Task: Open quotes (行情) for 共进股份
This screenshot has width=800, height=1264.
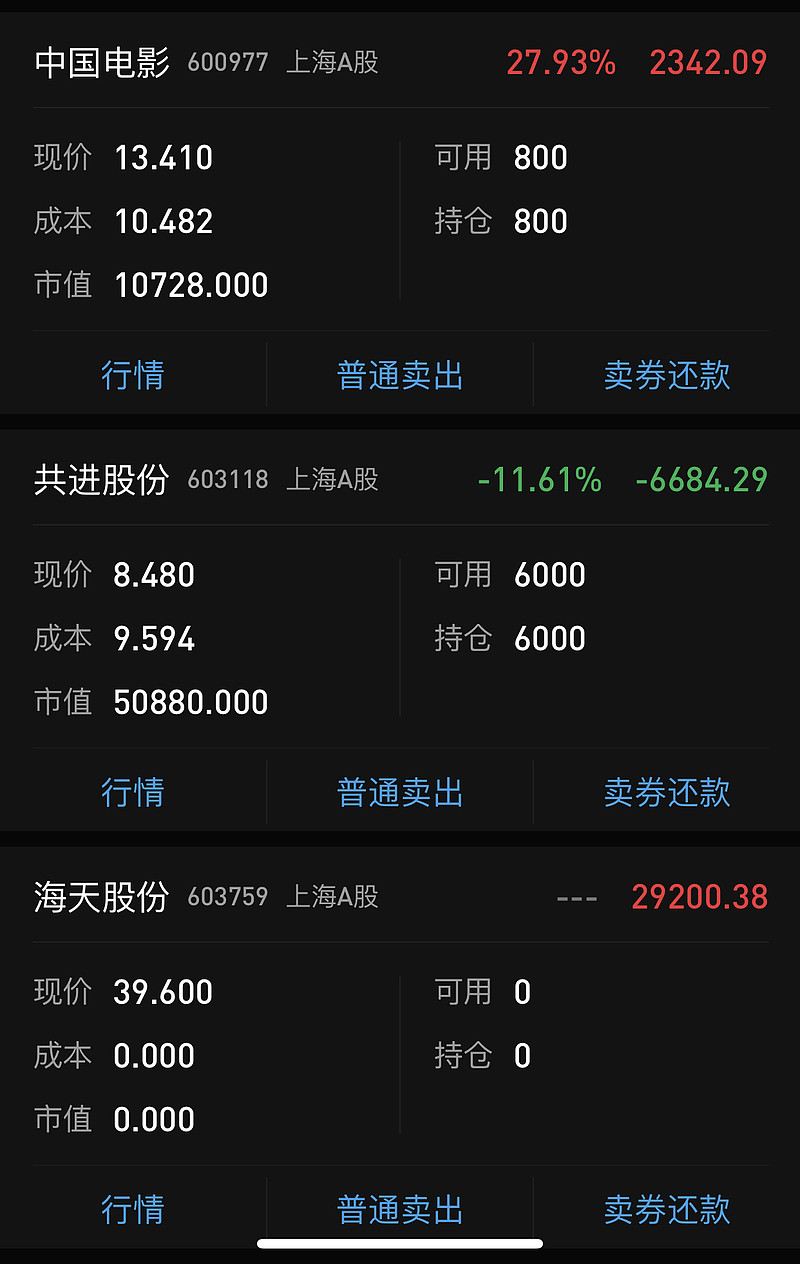Action: [x=133, y=791]
